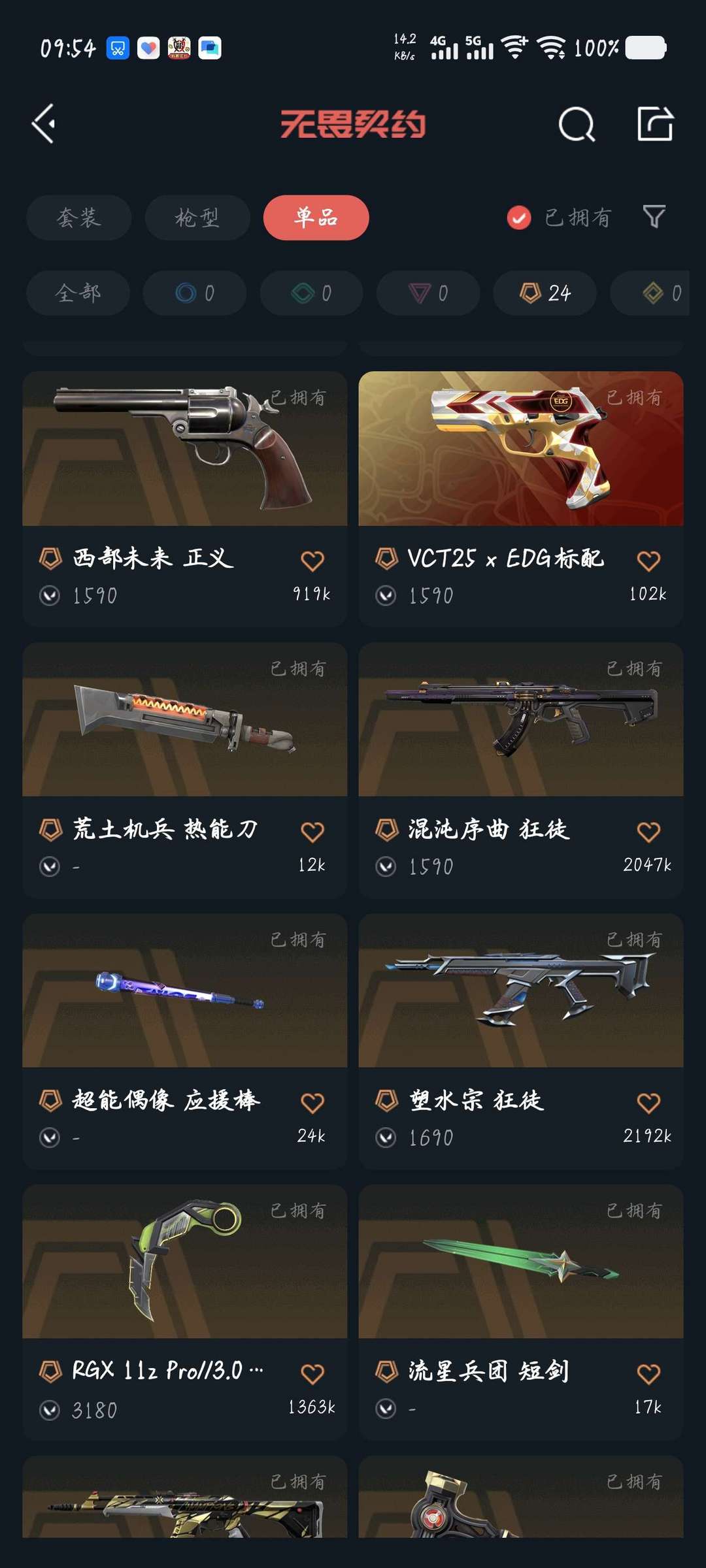706x1568 pixels.
Task: Open the filter funnel icon
Action: [654, 218]
